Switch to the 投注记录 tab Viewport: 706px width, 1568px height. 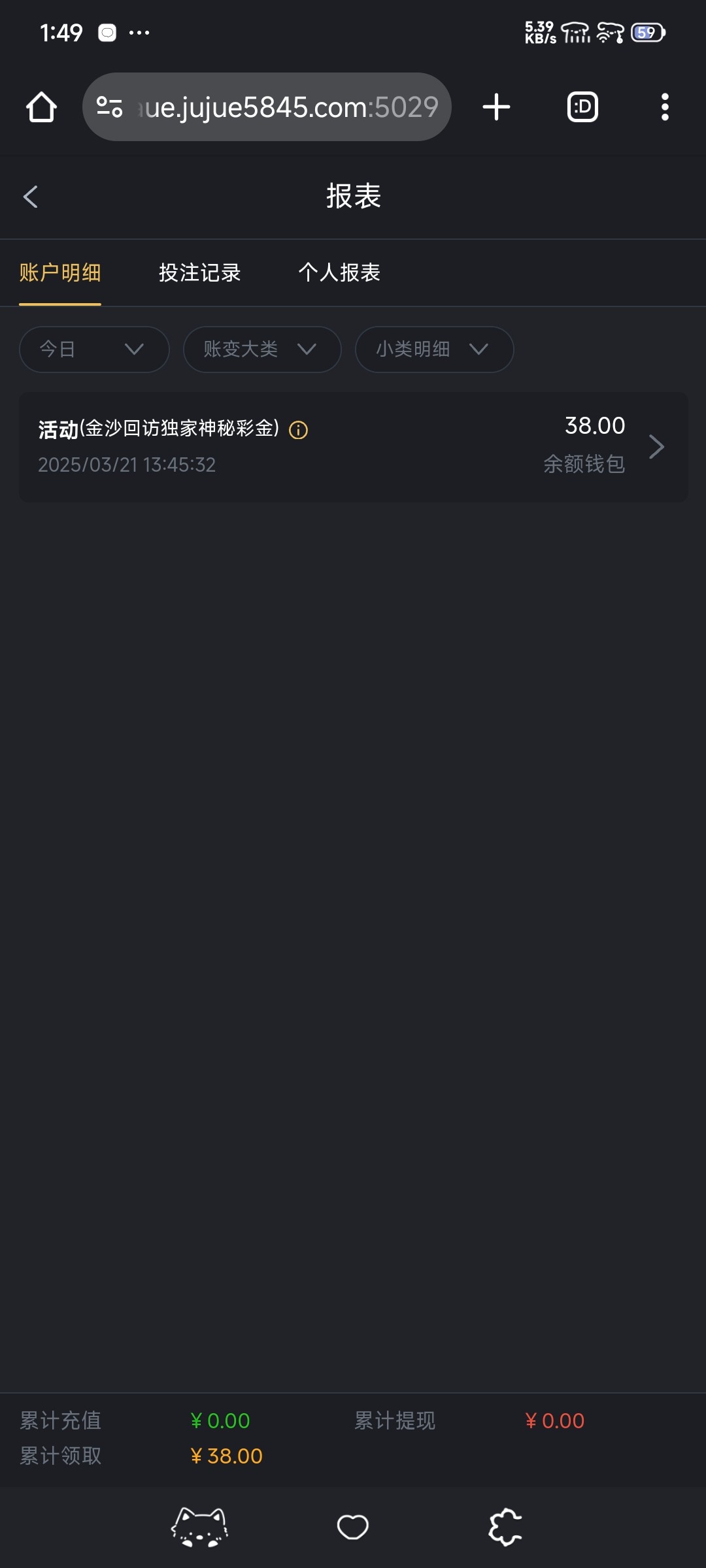tap(200, 272)
